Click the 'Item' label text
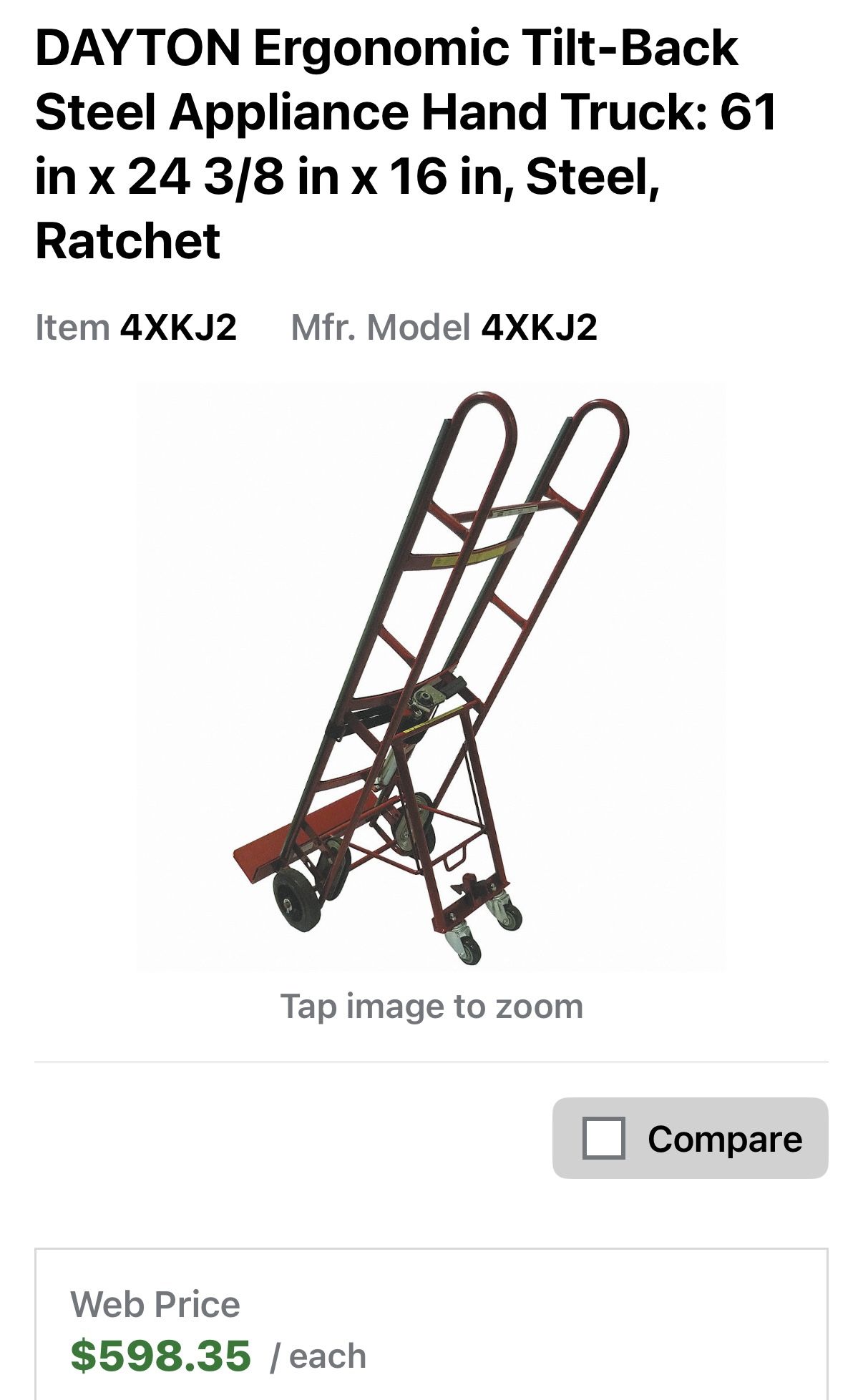This screenshot has height=1400, width=863. pyautogui.click(x=69, y=328)
